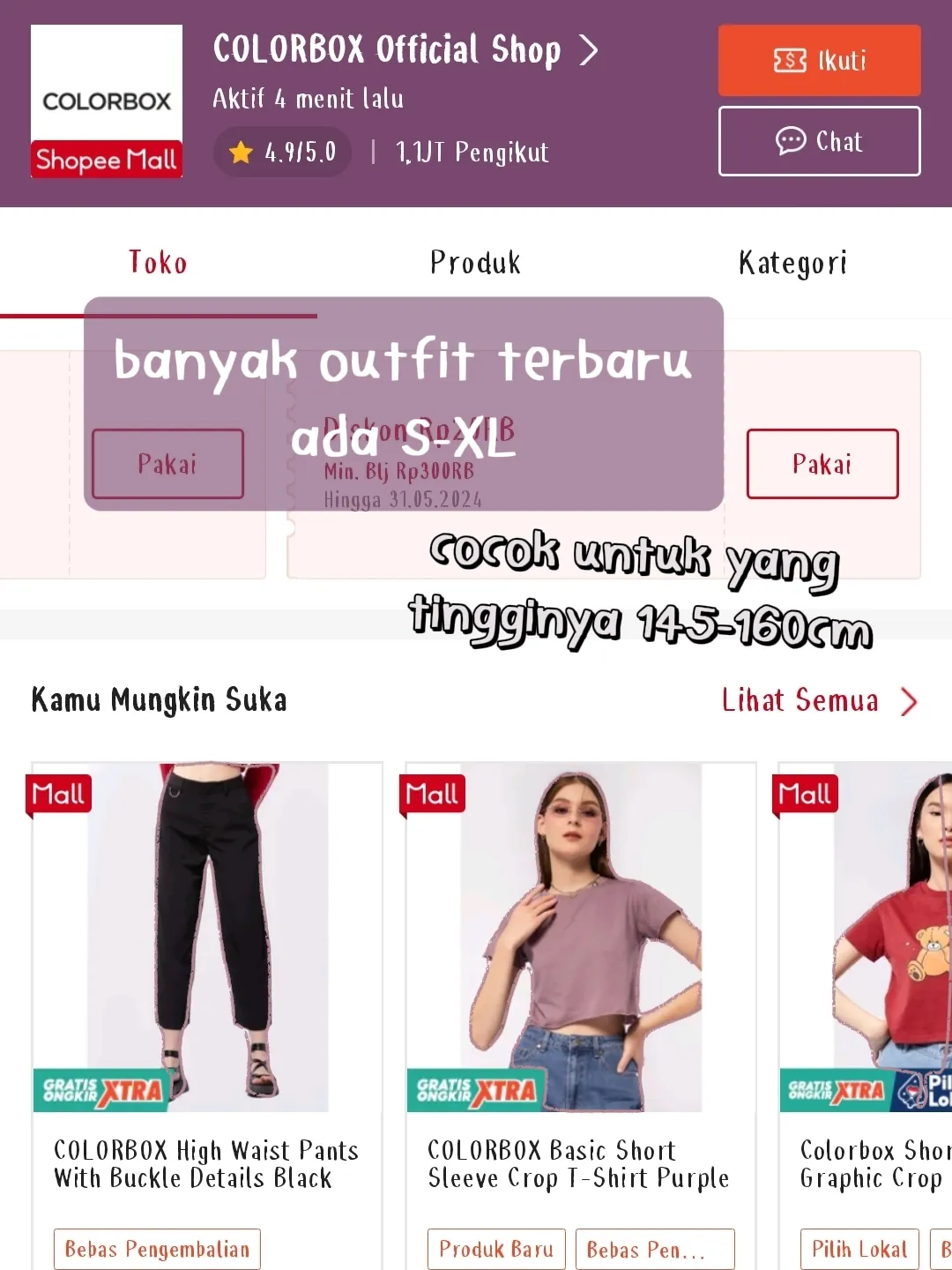Select the Toko tab
The height and width of the screenshot is (1270, 952).
(x=158, y=262)
